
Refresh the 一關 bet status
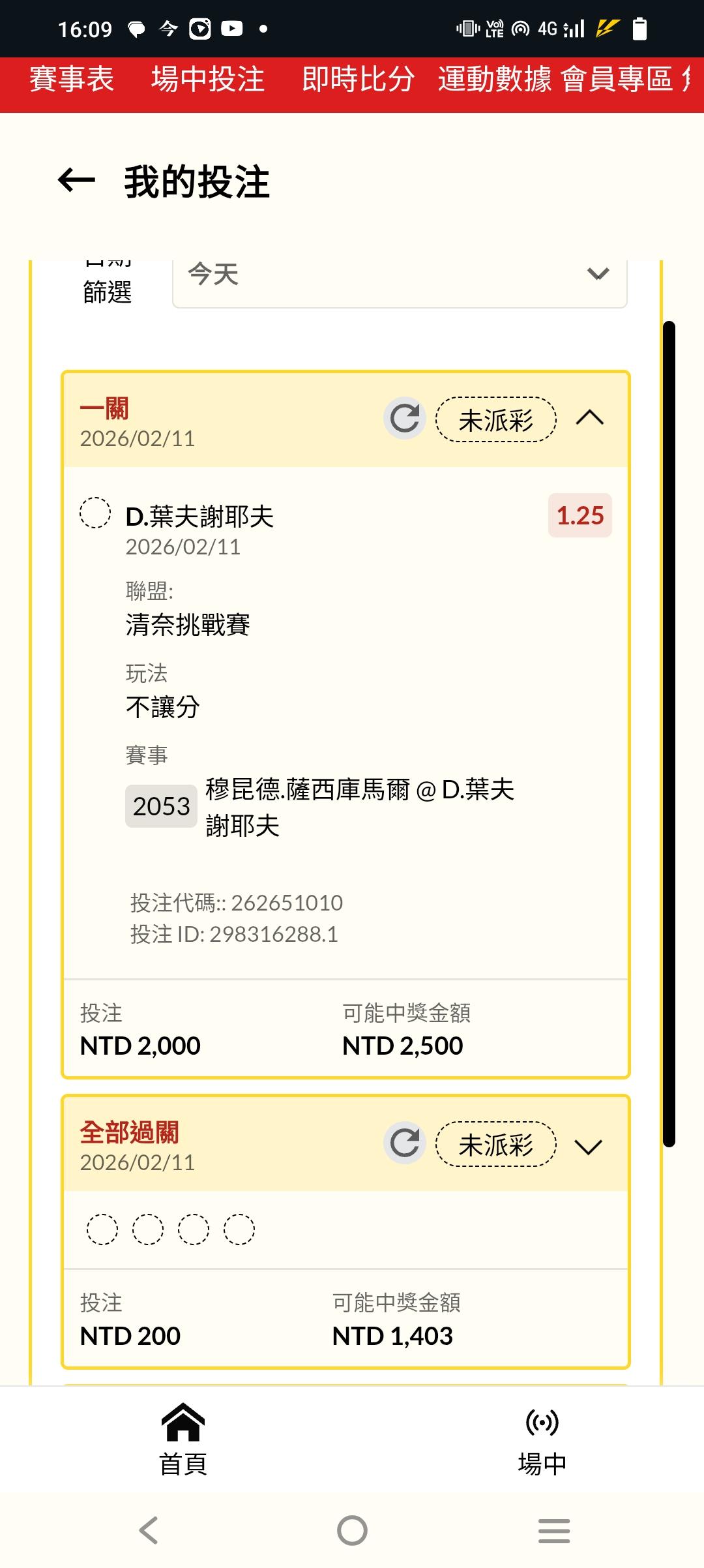click(x=404, y=418)
